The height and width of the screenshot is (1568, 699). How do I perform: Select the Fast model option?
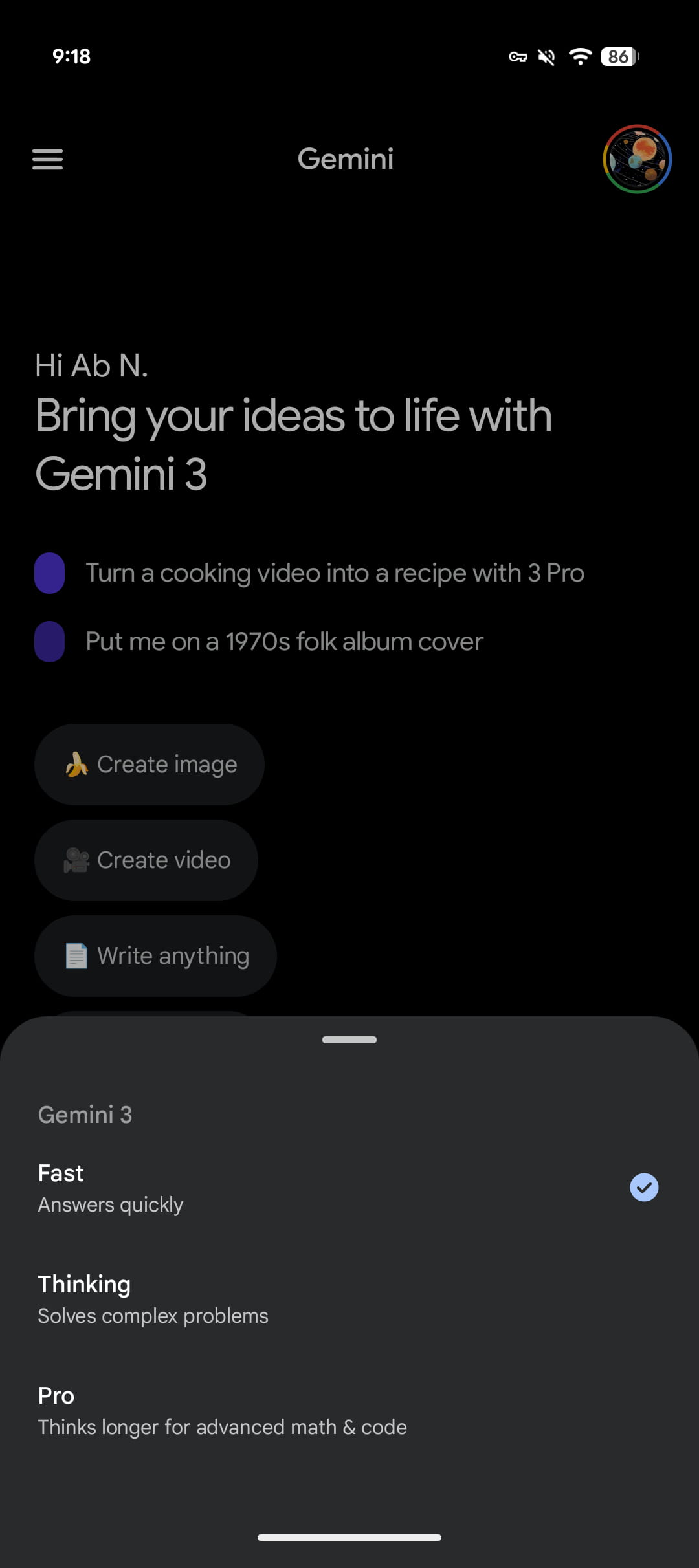(348, 1188)
